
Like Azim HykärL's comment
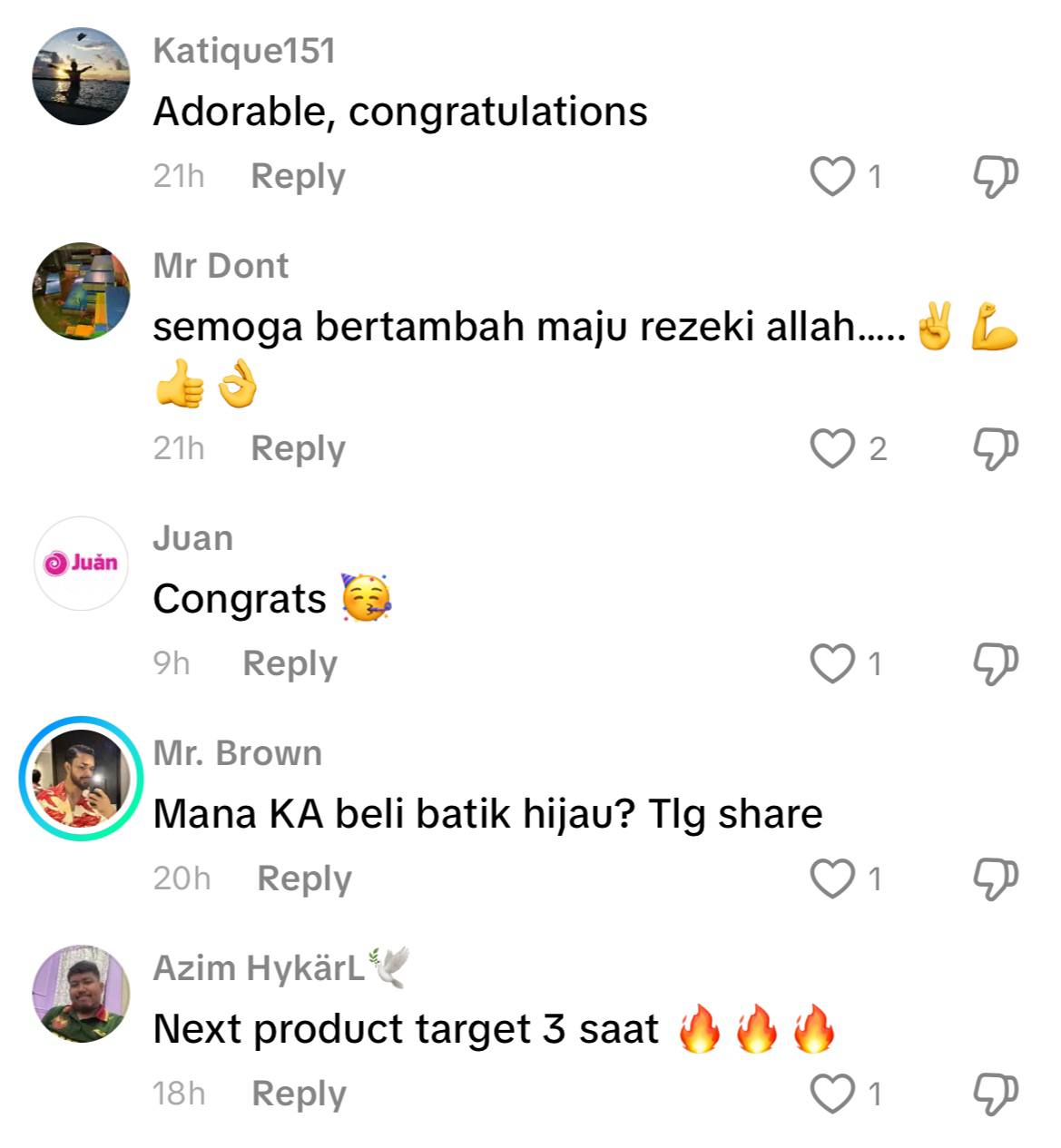(x=832, y=1094)
